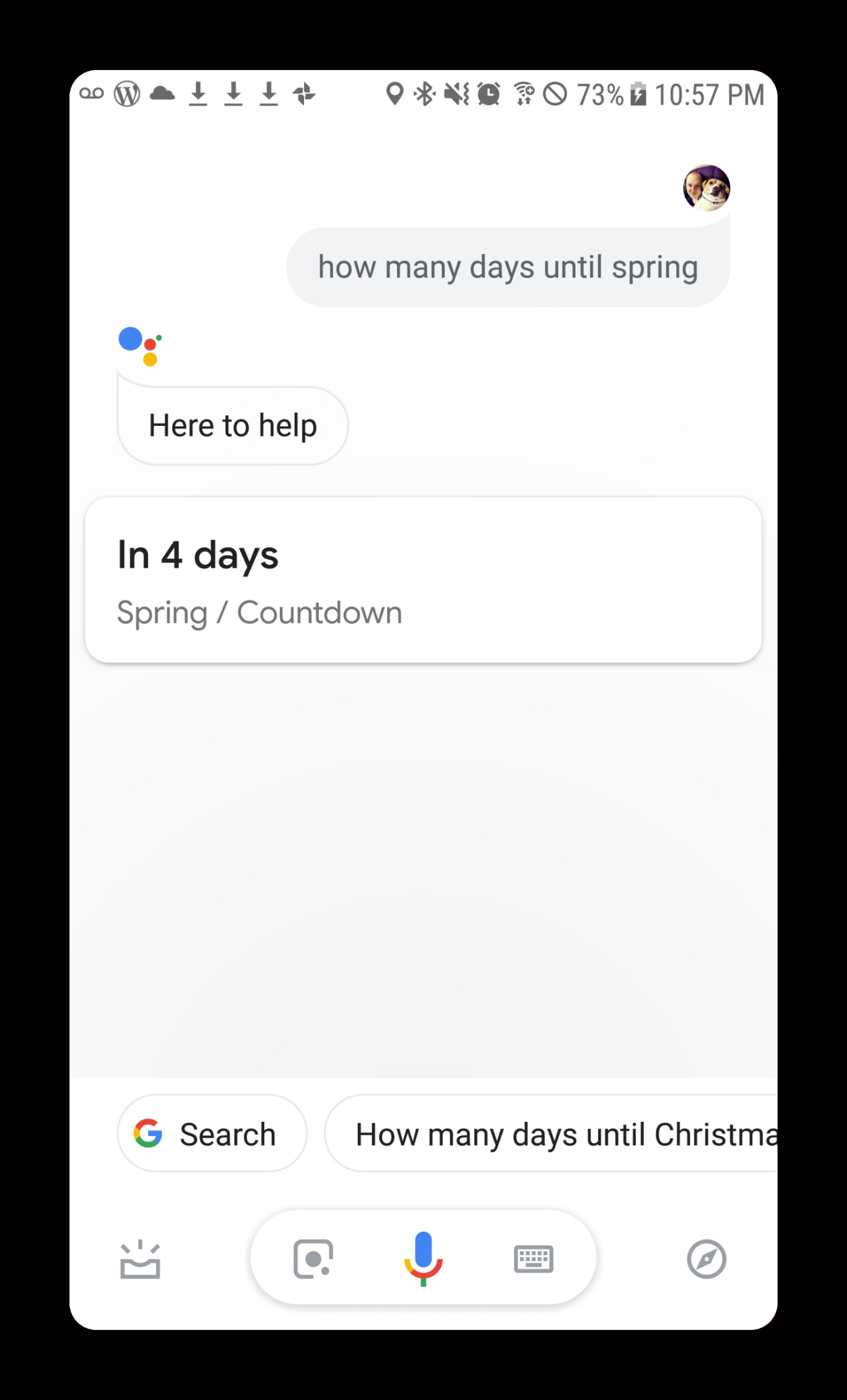Tap the Google Search chip

[x=212, y=1134]
